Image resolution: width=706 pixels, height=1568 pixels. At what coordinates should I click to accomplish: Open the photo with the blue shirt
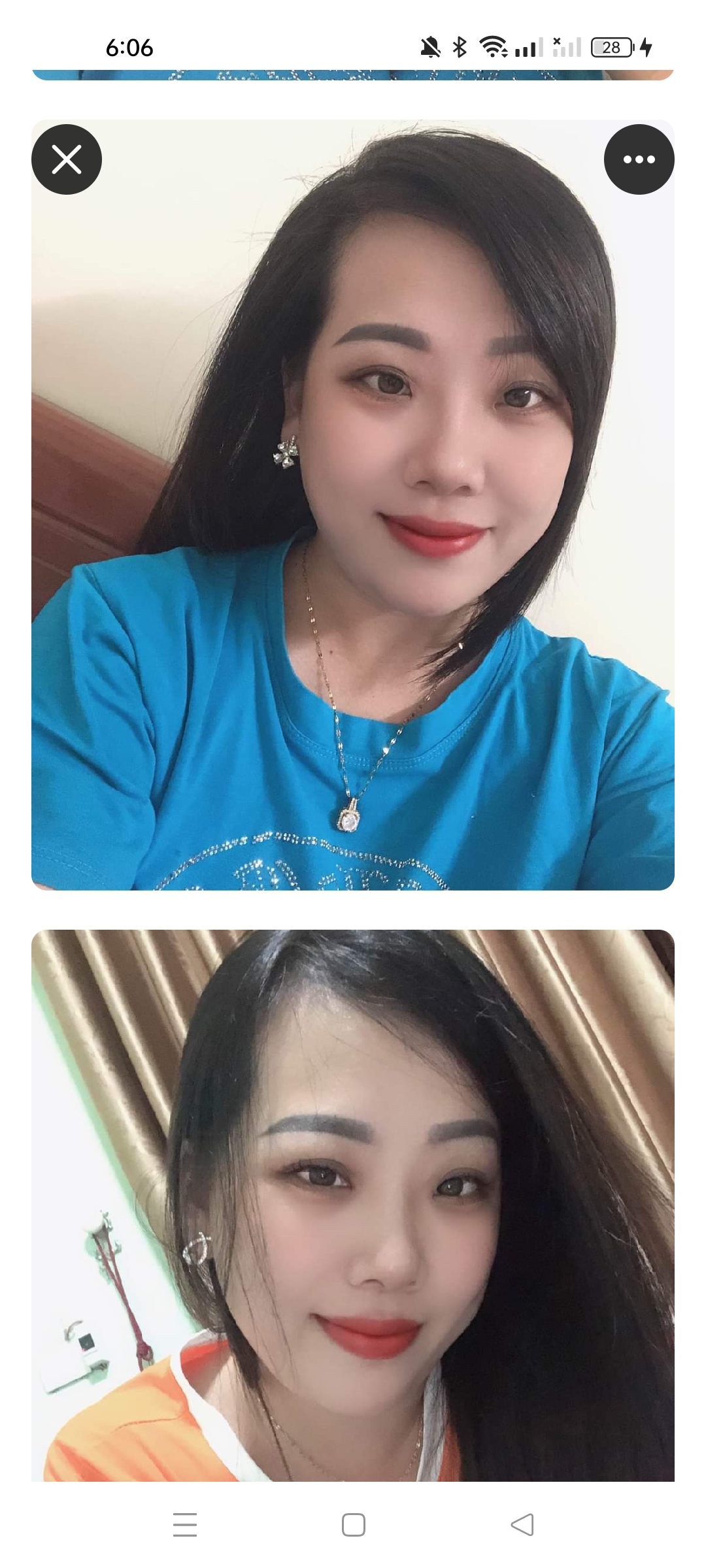[353, 523]
